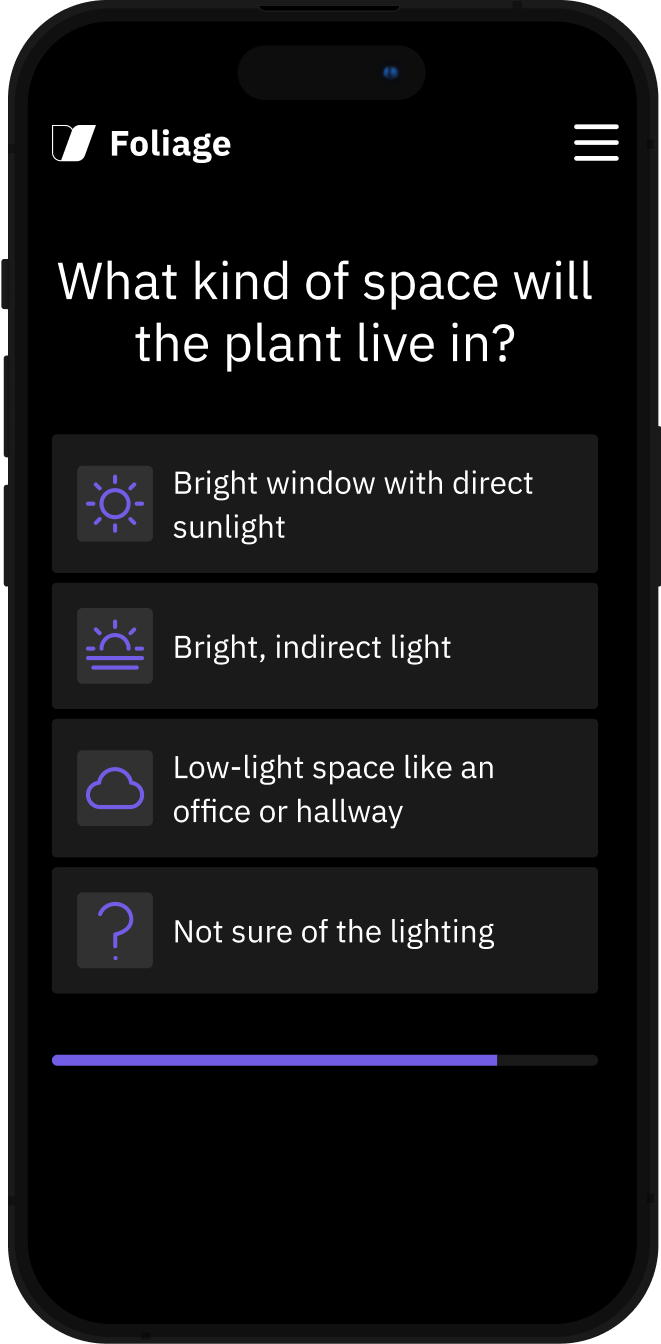The height and width of the screenshot is (1344, 661).
Task: Select Not sure of the lighting
Action: click(325, 931)
